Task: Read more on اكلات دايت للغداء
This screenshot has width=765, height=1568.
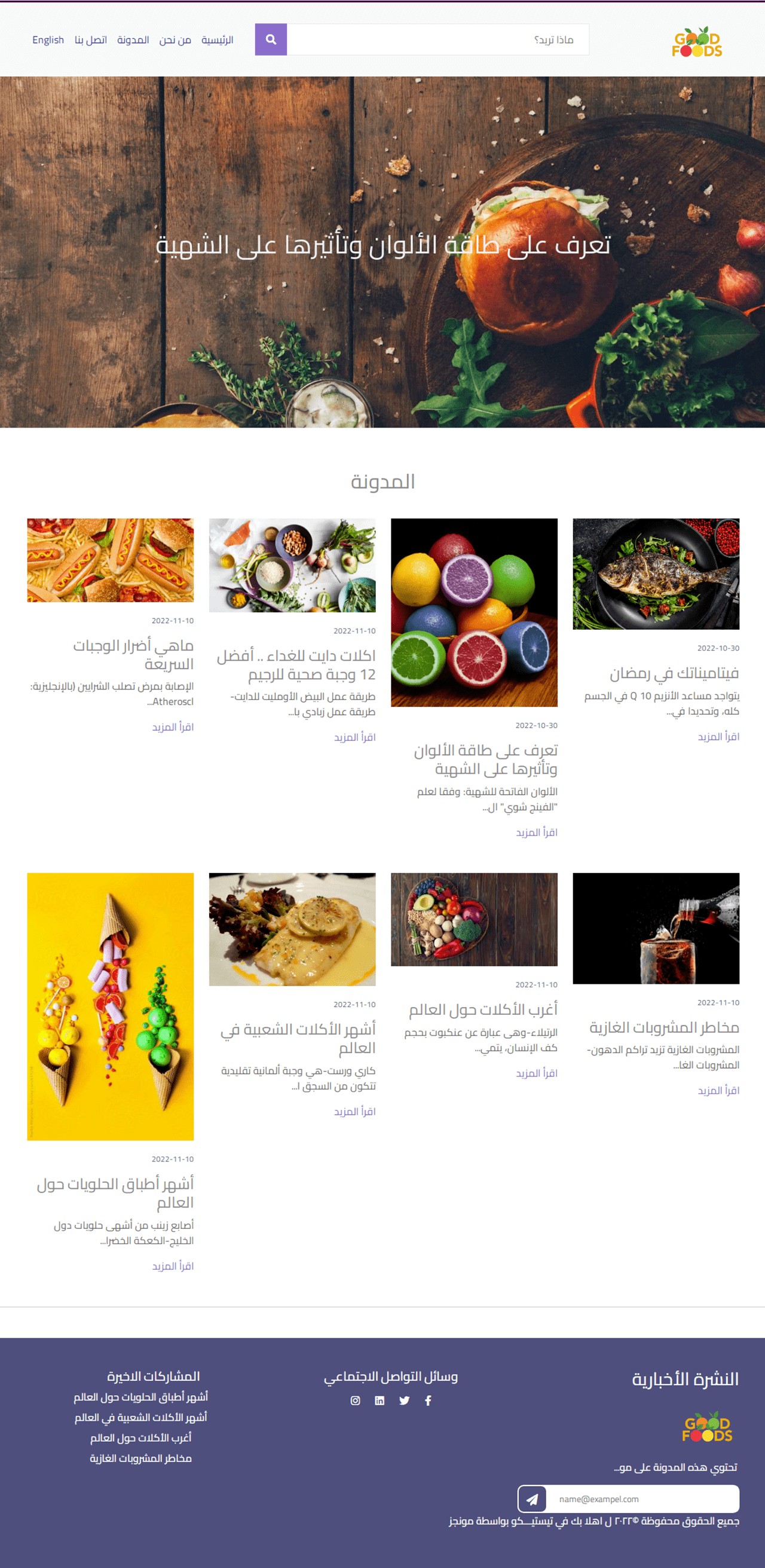Action: (354, 737)
